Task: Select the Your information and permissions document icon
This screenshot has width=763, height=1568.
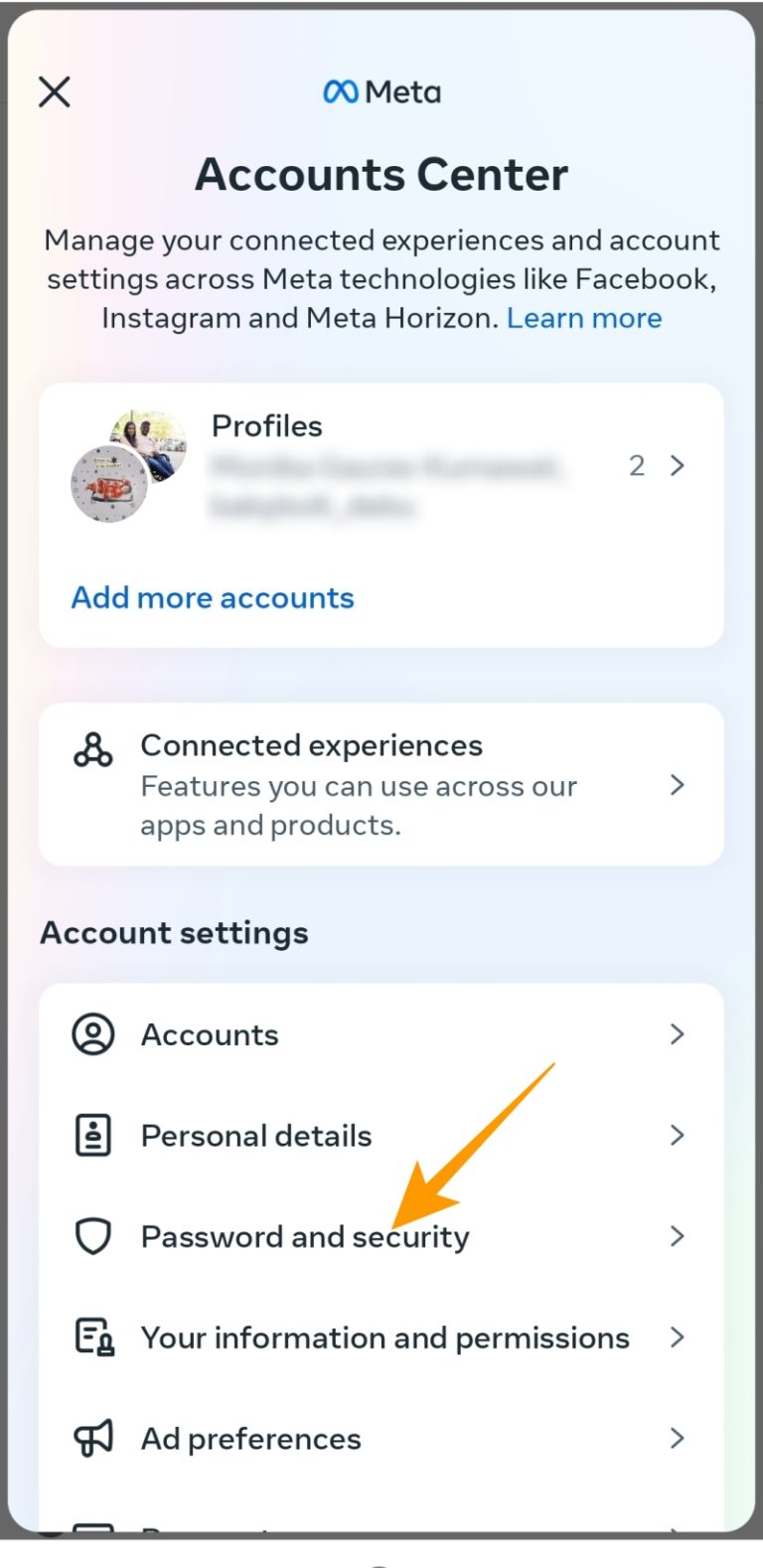Action: [92, 1337]
